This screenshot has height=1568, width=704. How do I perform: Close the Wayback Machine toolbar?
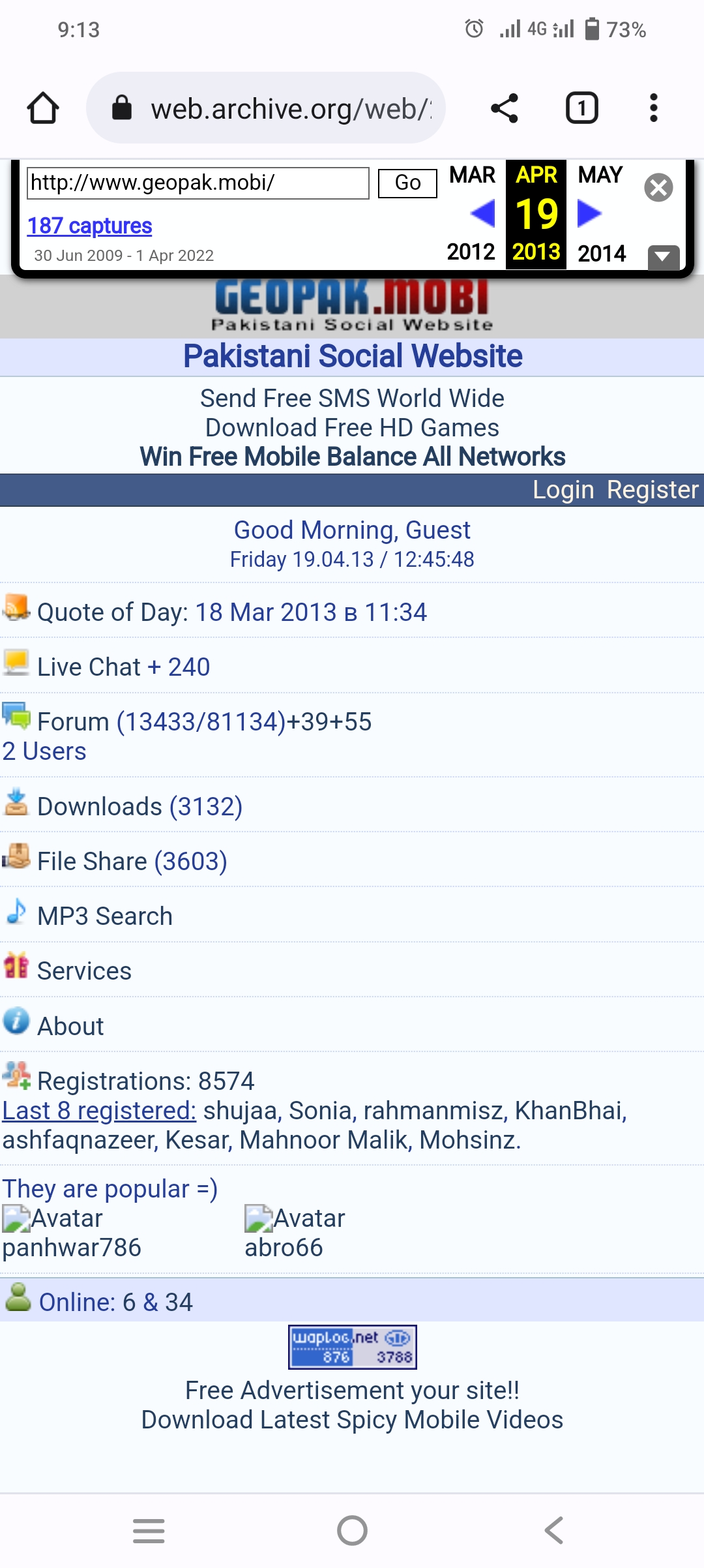658,188
